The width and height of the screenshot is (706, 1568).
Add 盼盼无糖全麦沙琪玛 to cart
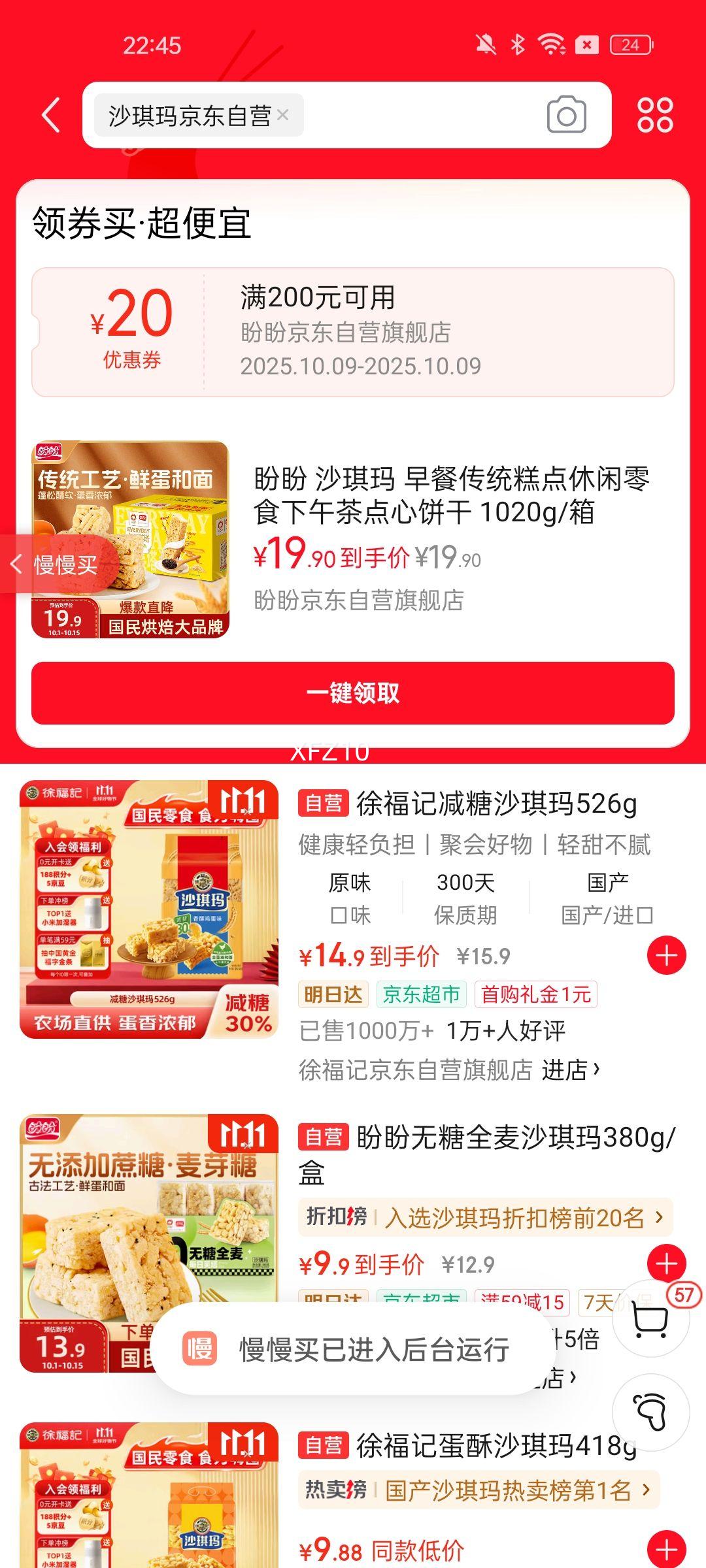point(666,1262)
